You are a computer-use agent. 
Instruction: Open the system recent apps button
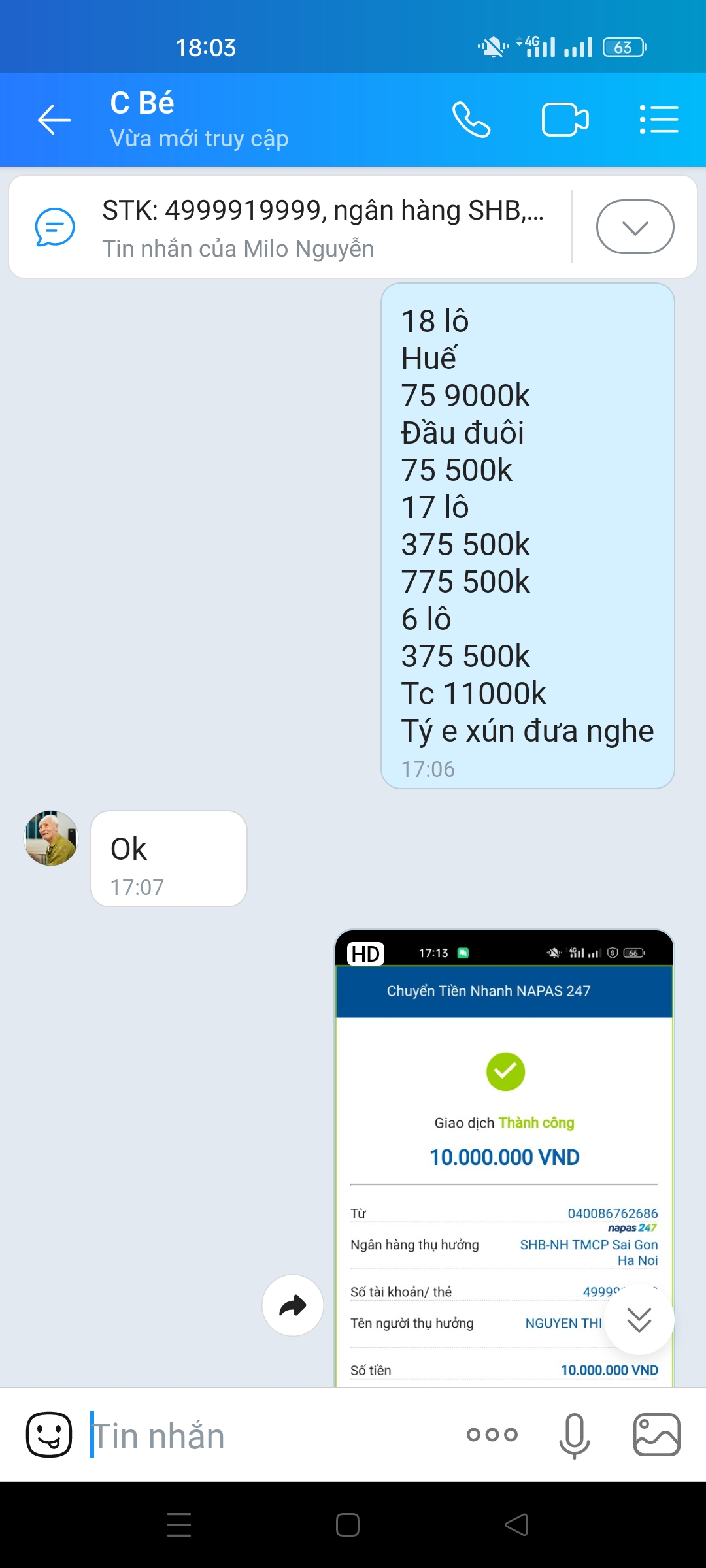tap(179, 1525)
